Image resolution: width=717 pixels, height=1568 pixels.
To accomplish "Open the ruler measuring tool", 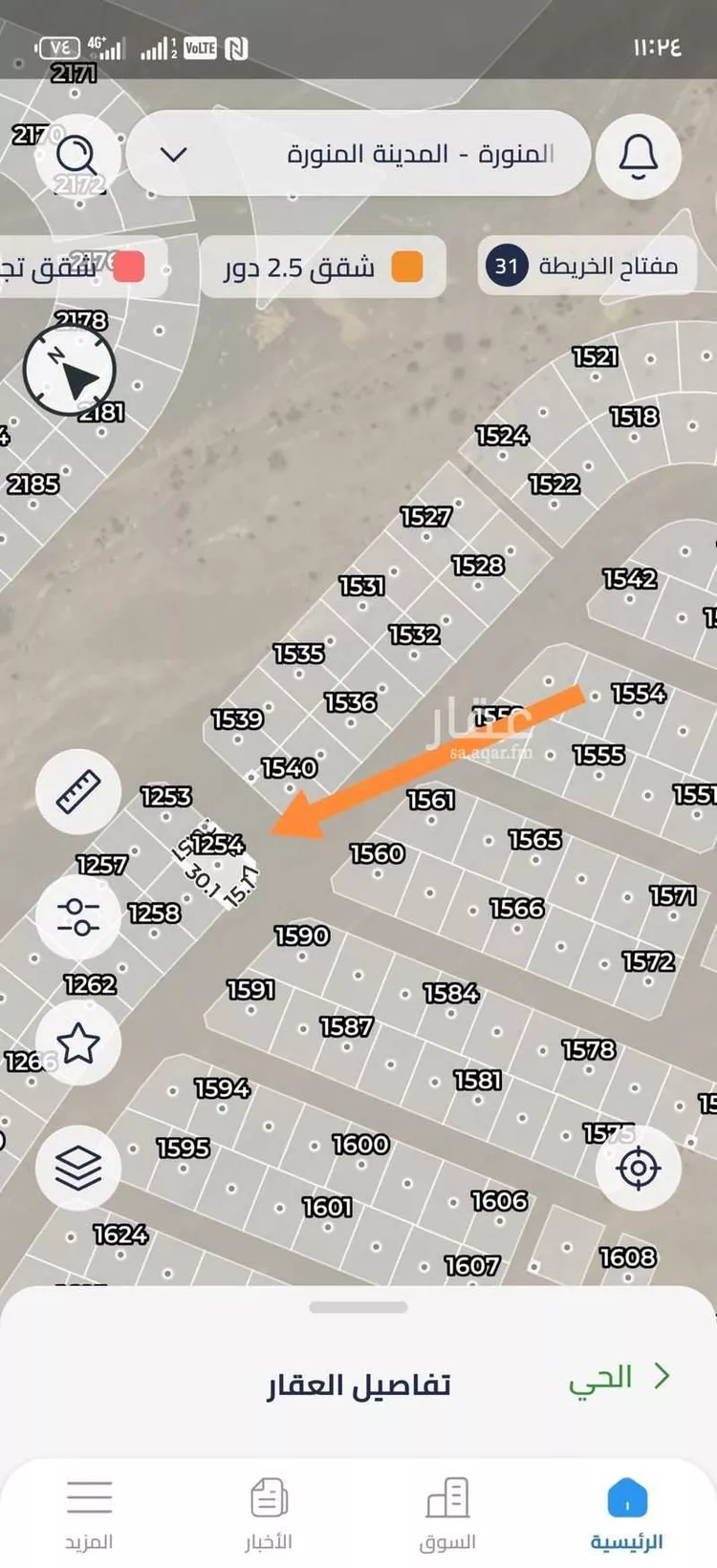I will click(78, 791).
